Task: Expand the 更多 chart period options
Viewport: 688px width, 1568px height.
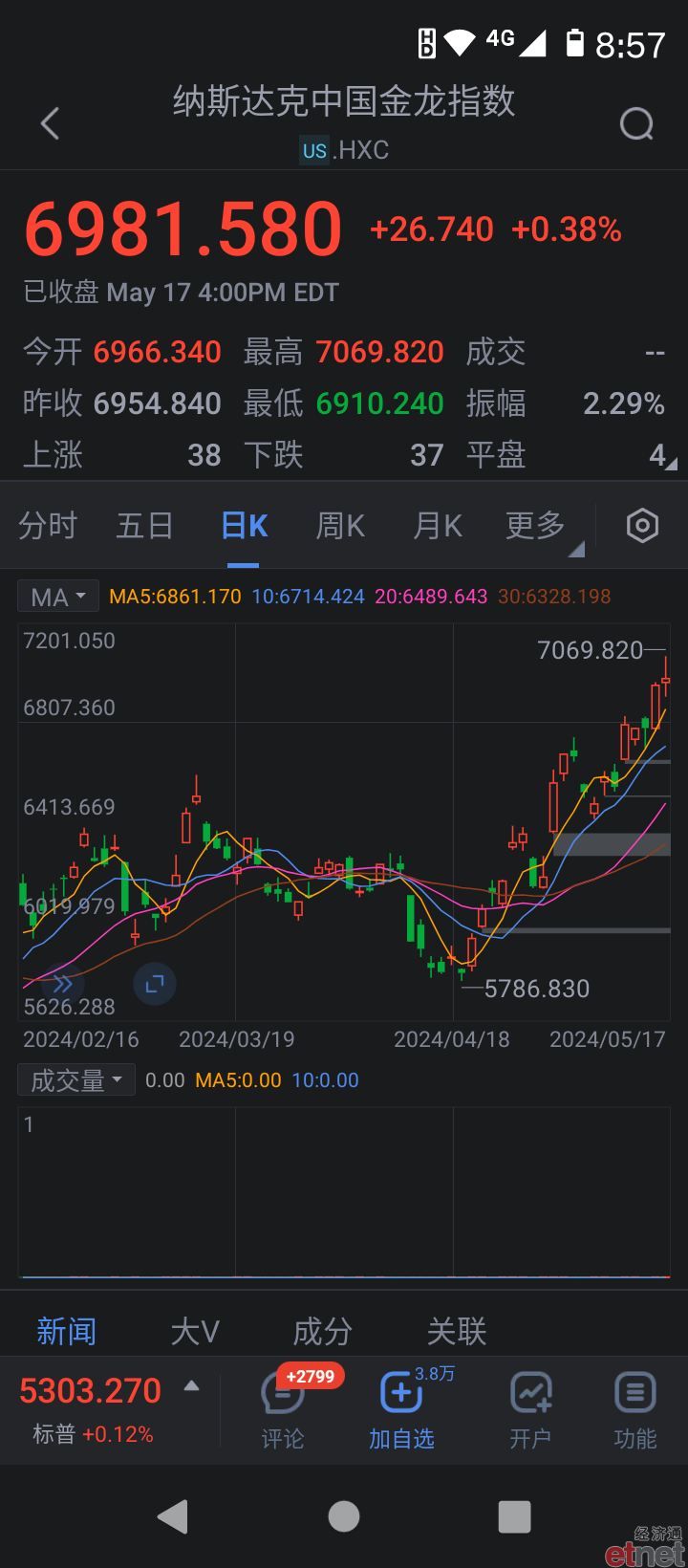Action: pyautogui.click(x=537, y=526)
